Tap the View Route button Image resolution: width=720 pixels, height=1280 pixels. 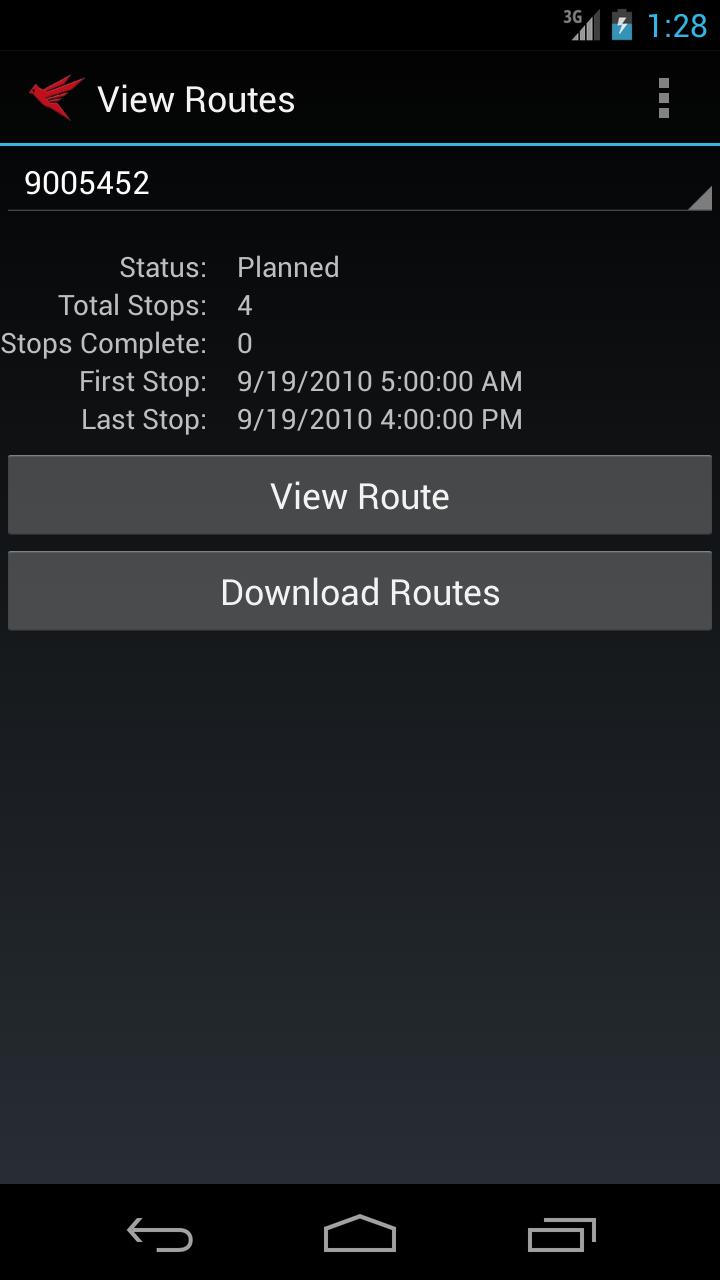point(360,496)
